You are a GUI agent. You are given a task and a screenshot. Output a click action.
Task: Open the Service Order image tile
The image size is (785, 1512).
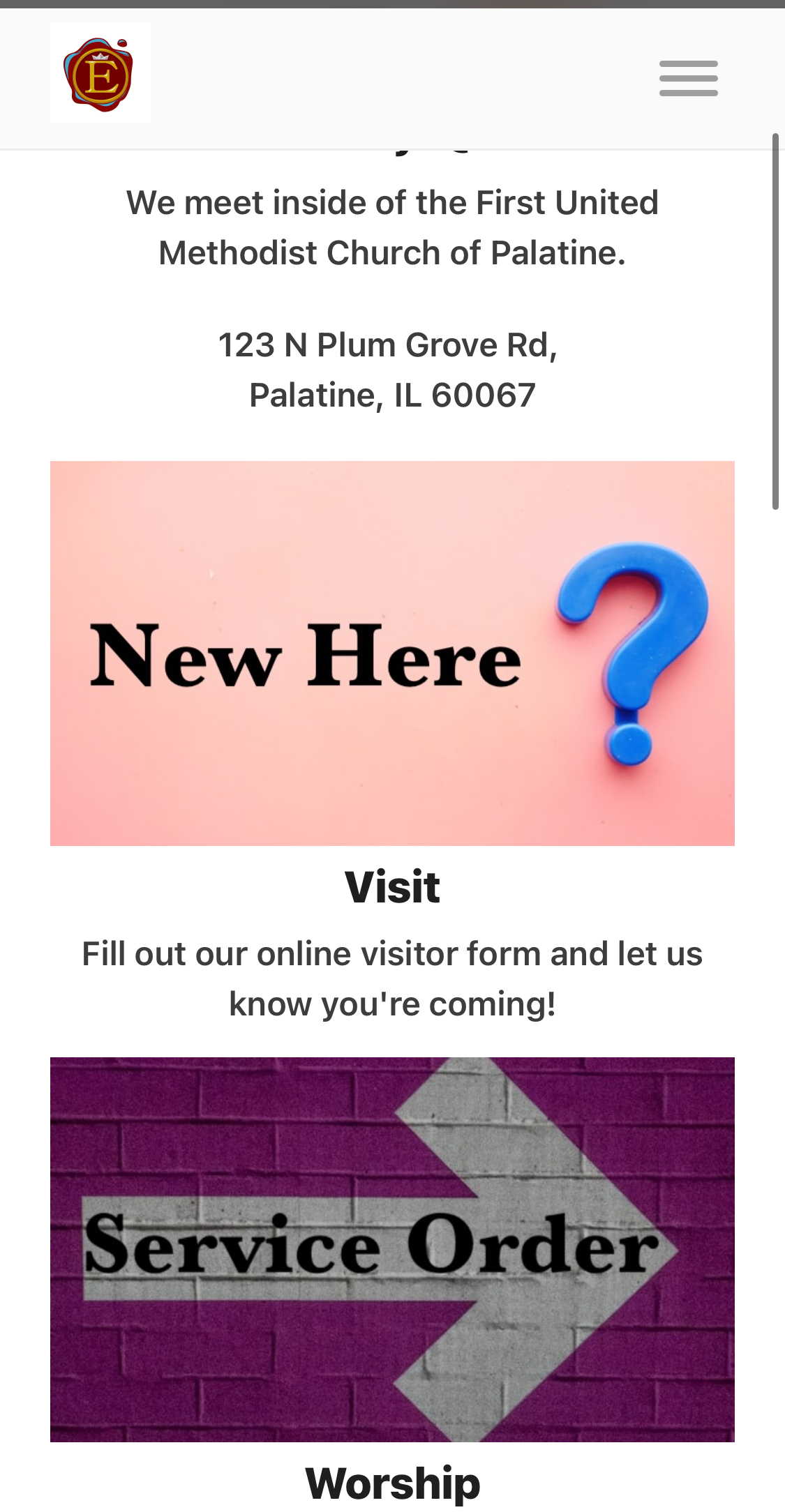click(392, 1249)
